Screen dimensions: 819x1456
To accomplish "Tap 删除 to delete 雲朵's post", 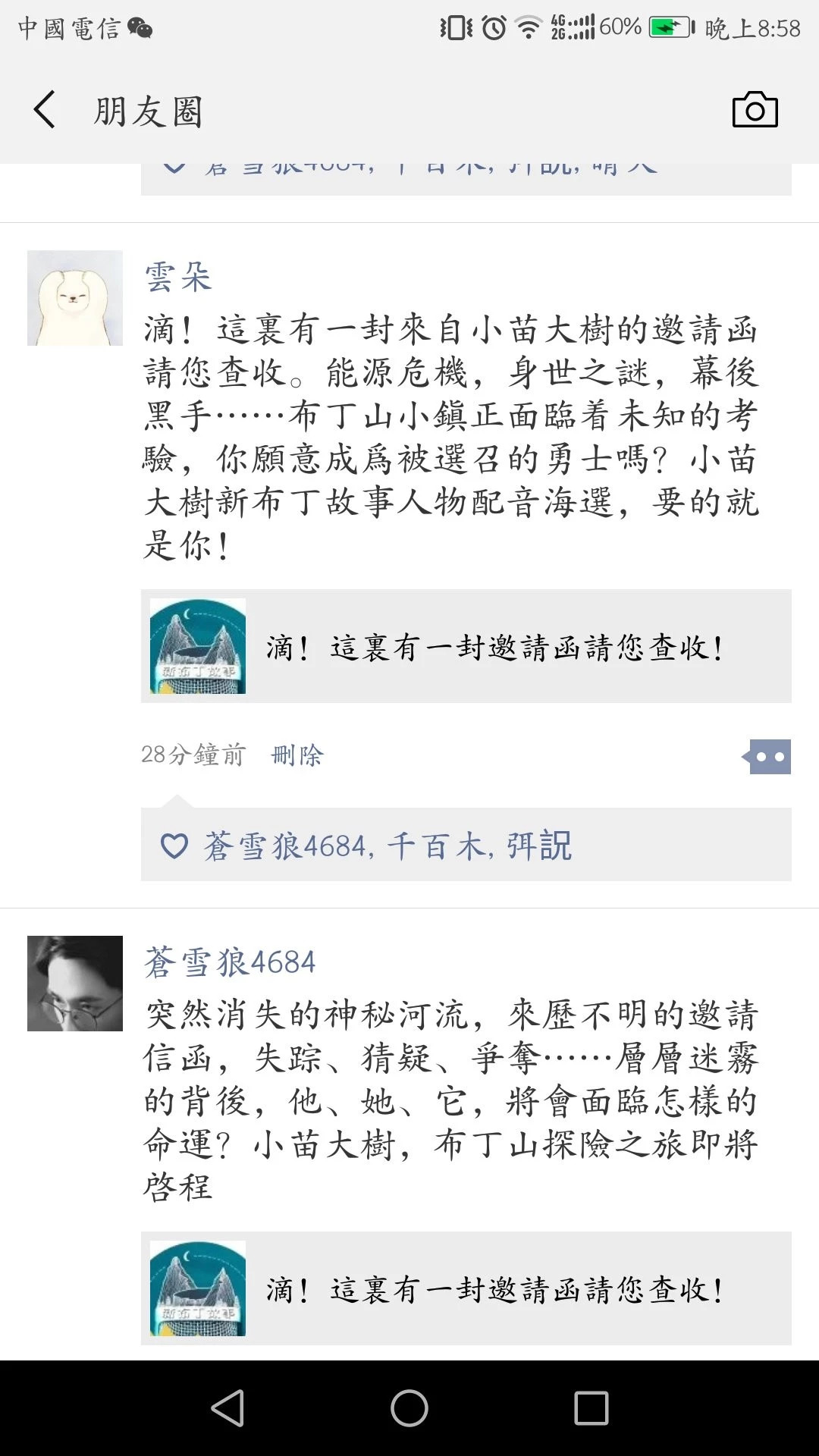I will click(x=297, y=755).
